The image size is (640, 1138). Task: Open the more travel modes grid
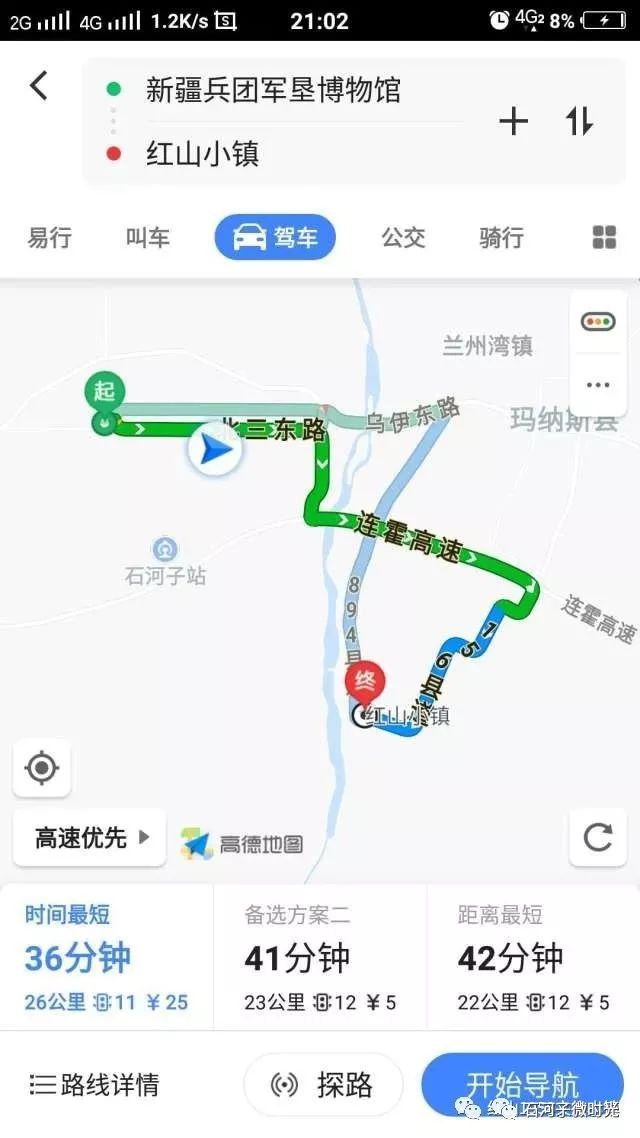[604, 238]
